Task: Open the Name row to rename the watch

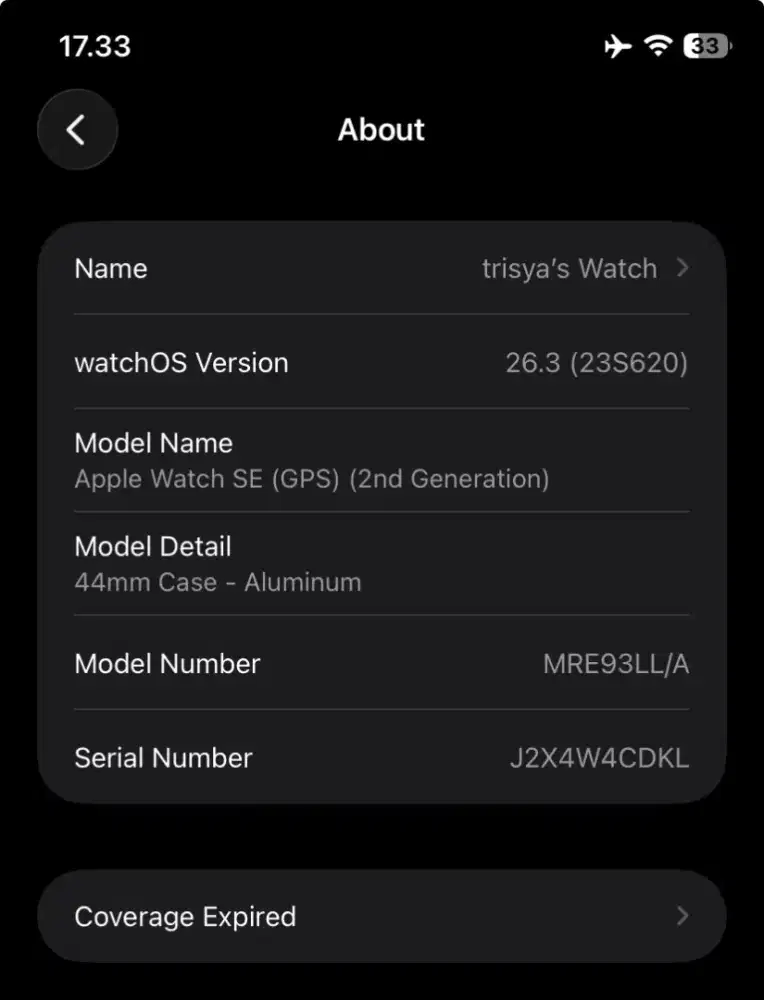Action: (x=380, y=268)
